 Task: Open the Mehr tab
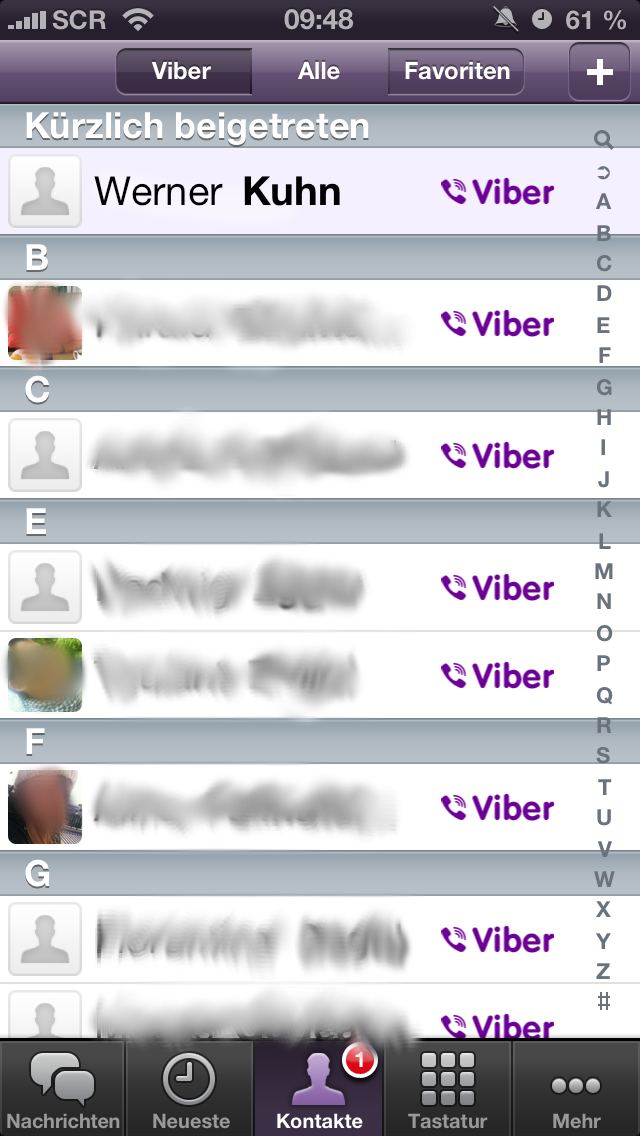[576, 1089]
